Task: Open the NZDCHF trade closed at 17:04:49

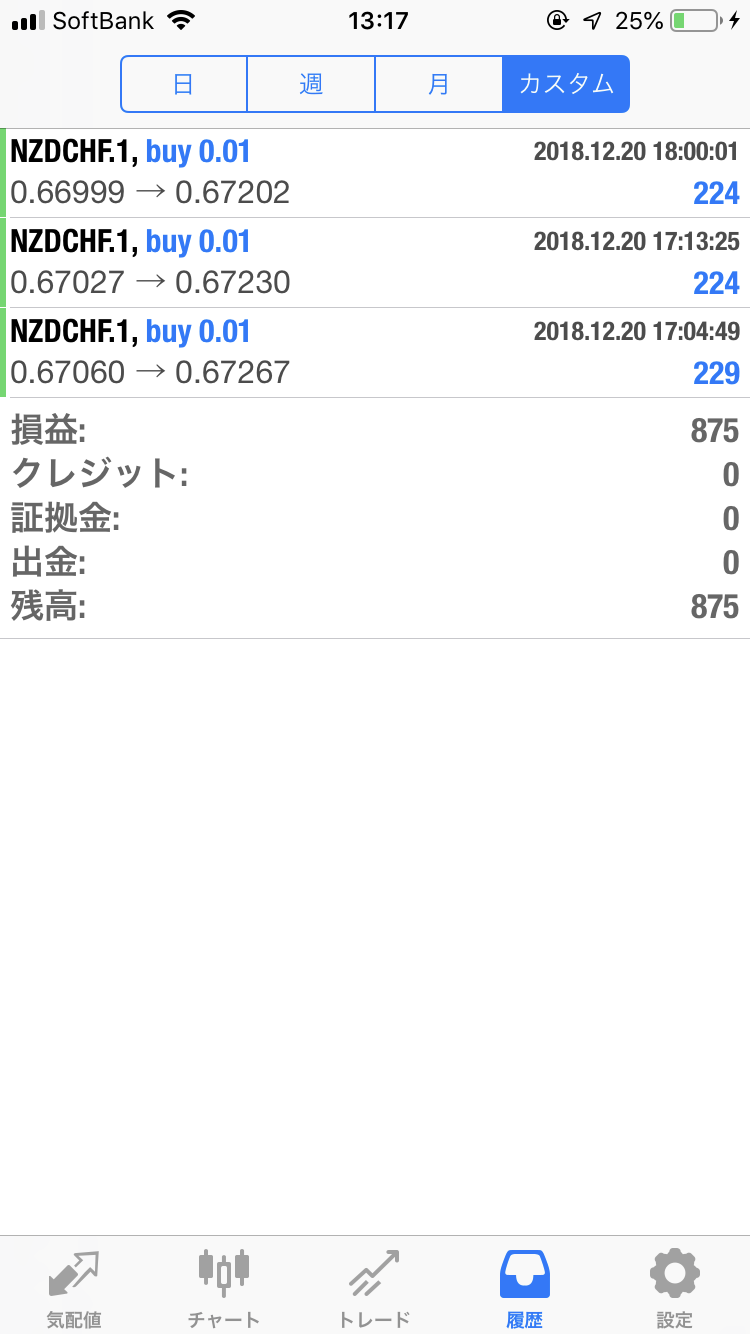Action: pyautogui.click(x=375, y=352)
